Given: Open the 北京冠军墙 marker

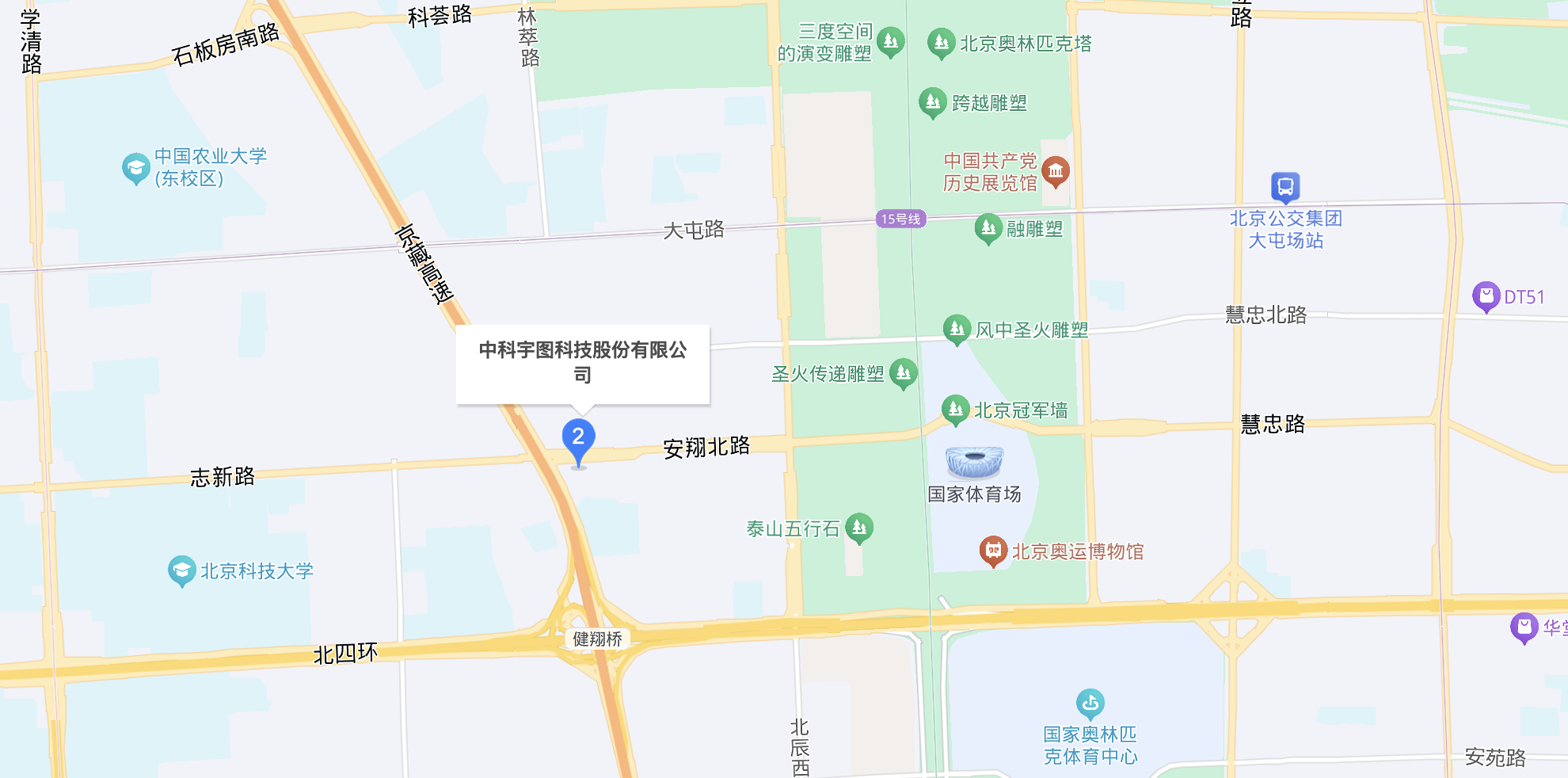Looking at the screenshot, I should [956, 409].
